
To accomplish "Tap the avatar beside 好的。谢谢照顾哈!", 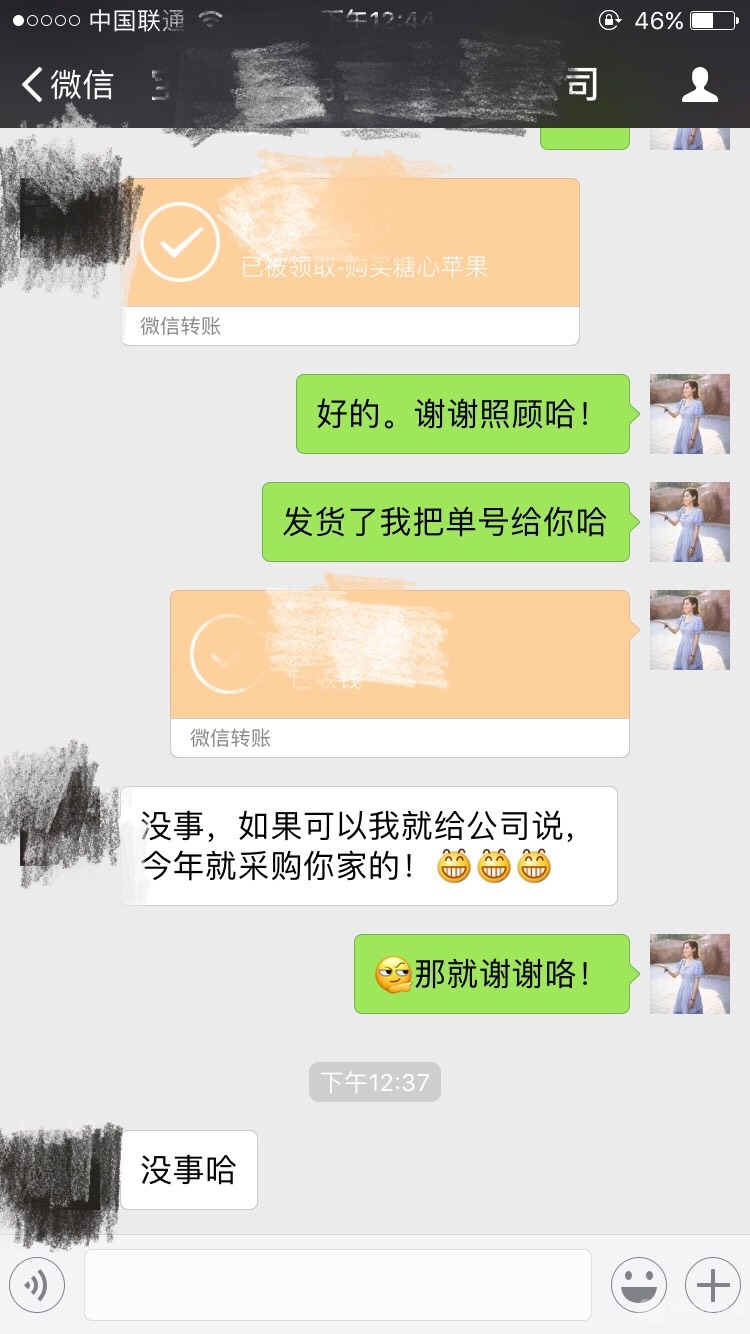I will [689, 414].
